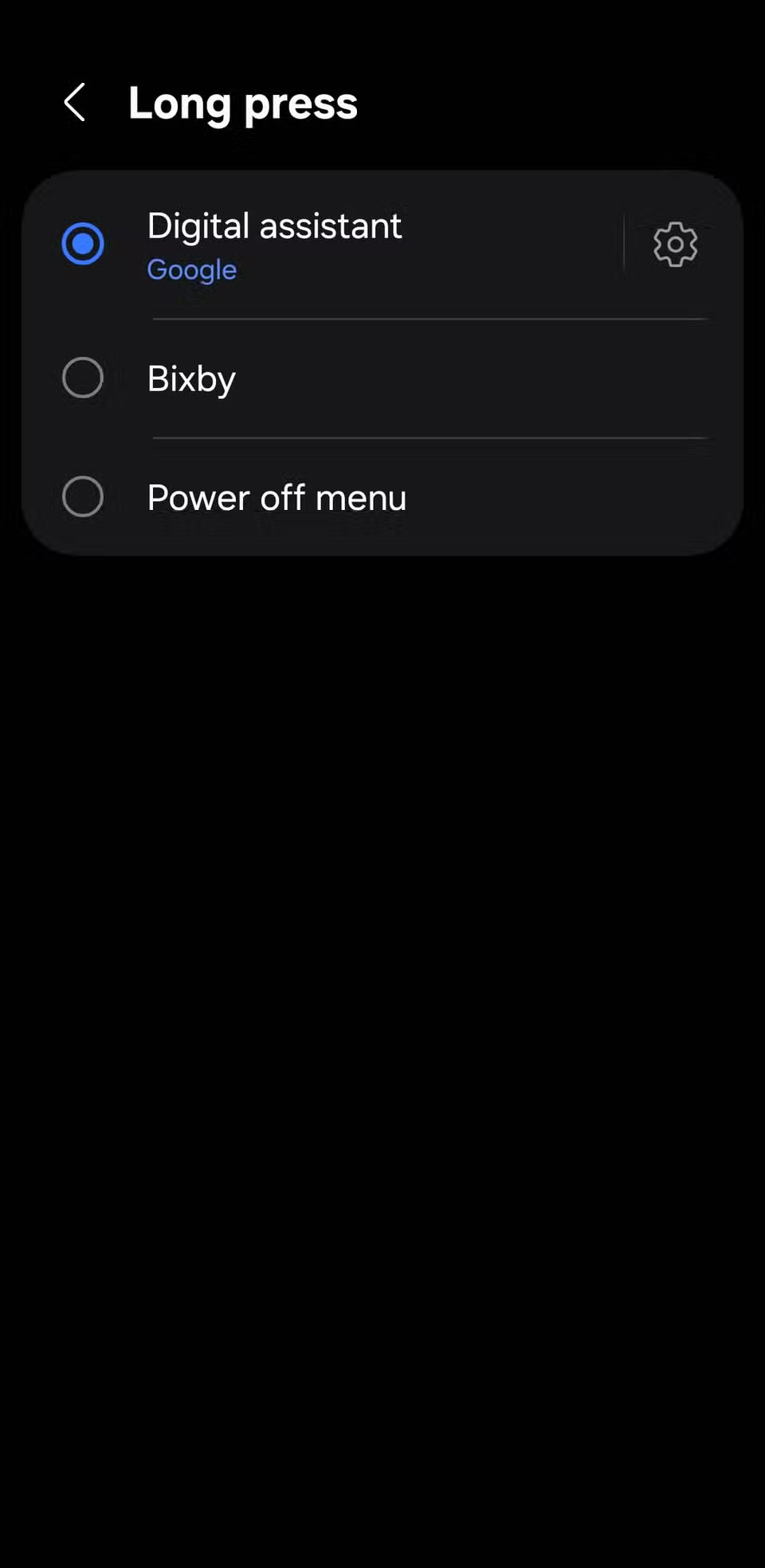This screenshot has height=1568, width=765.
Task: Tap the Digital assistant text label
Action: (274, 225)
